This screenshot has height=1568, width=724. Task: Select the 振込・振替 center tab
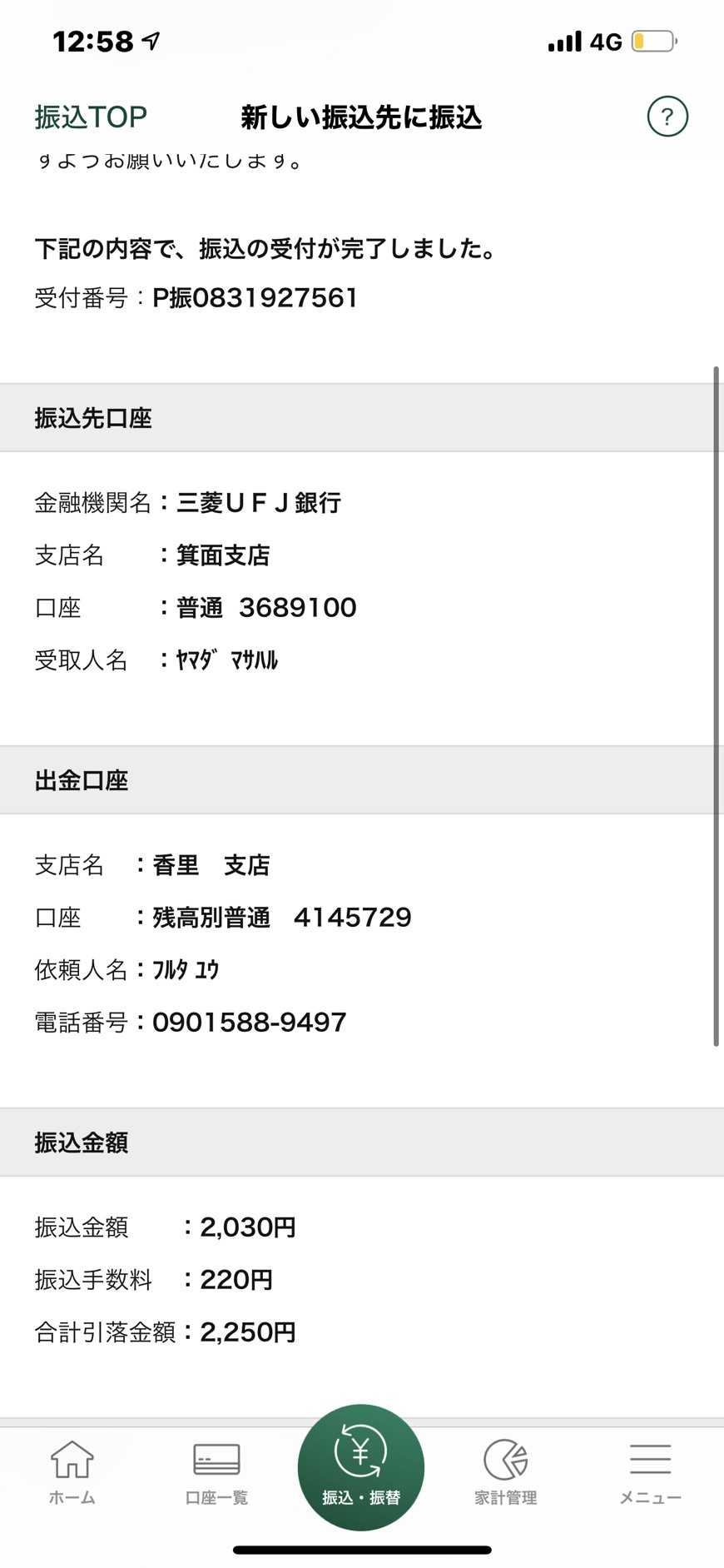coord(361,1467)
